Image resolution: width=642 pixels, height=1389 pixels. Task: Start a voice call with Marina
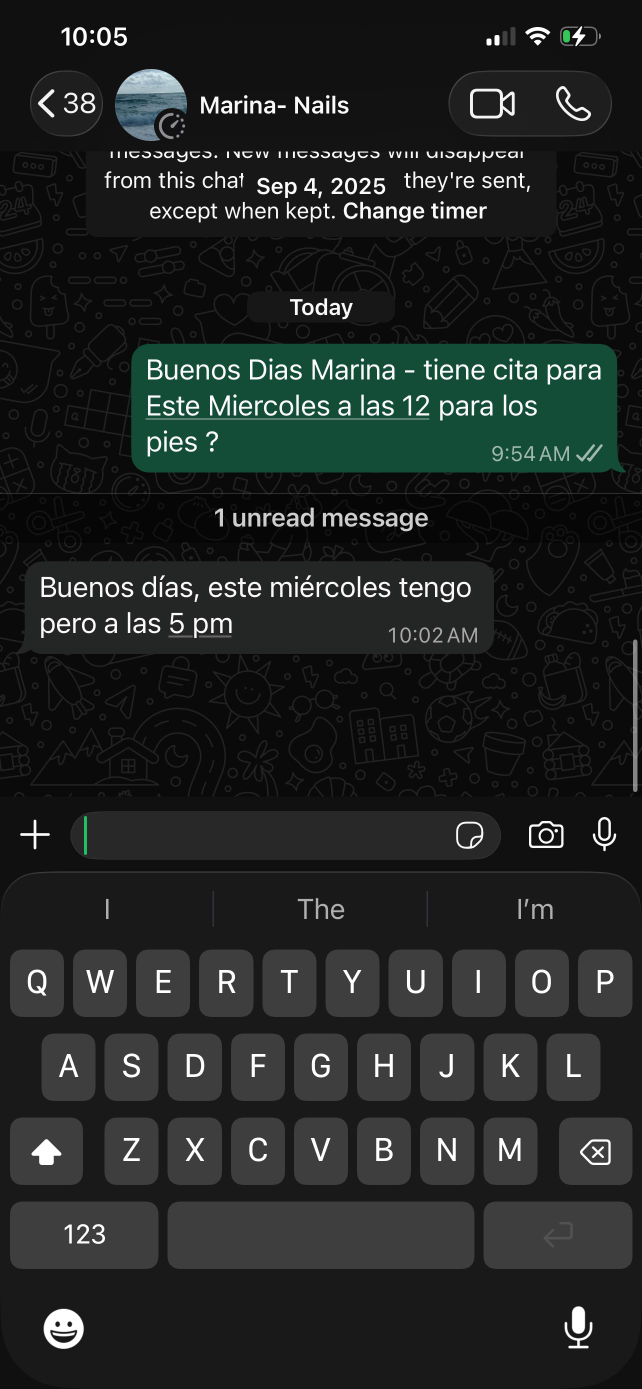point(573,104)
